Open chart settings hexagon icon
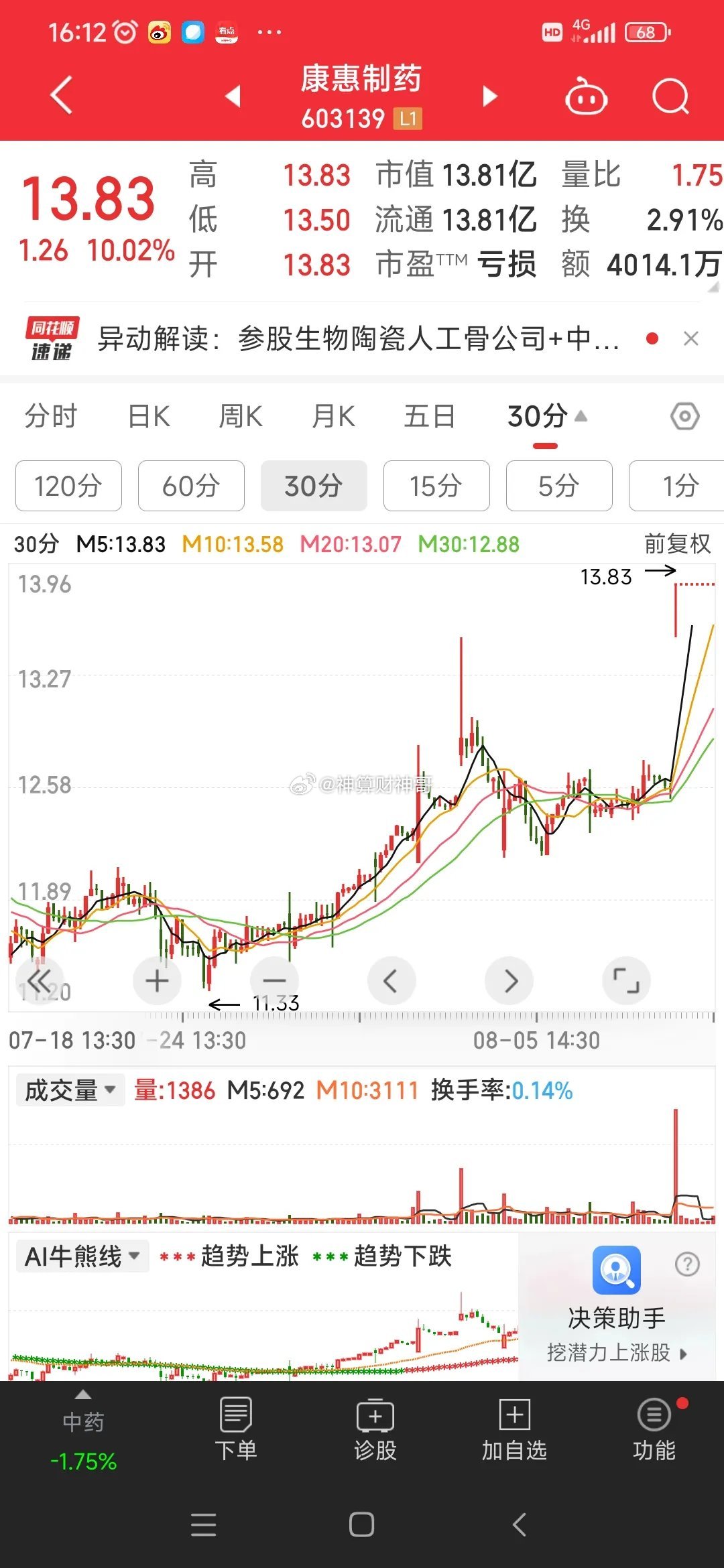The height and width of the screenshot is (1568, 724). pos(685,417)
